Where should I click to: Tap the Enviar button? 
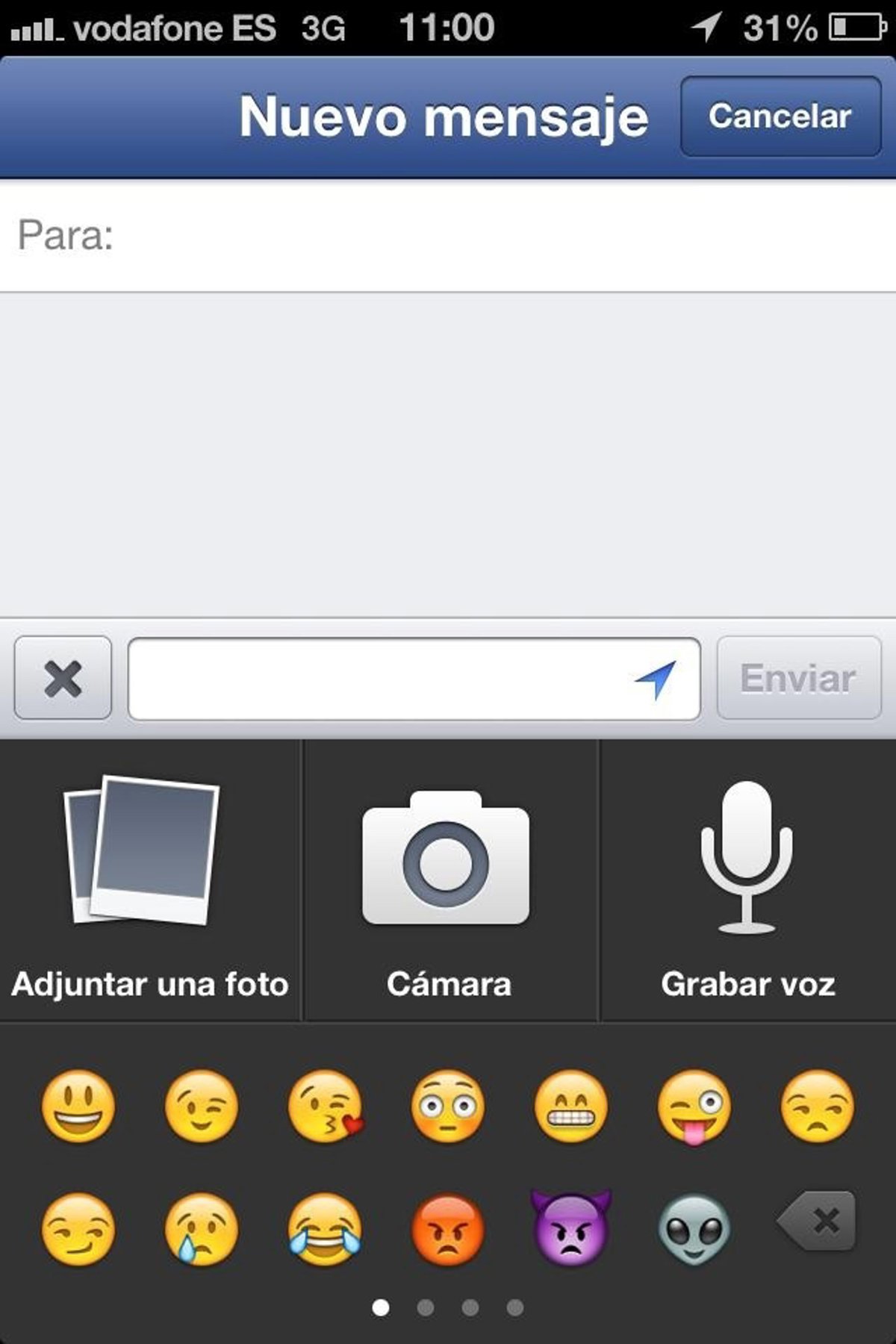pyautogui.click(x=798, y=678)
